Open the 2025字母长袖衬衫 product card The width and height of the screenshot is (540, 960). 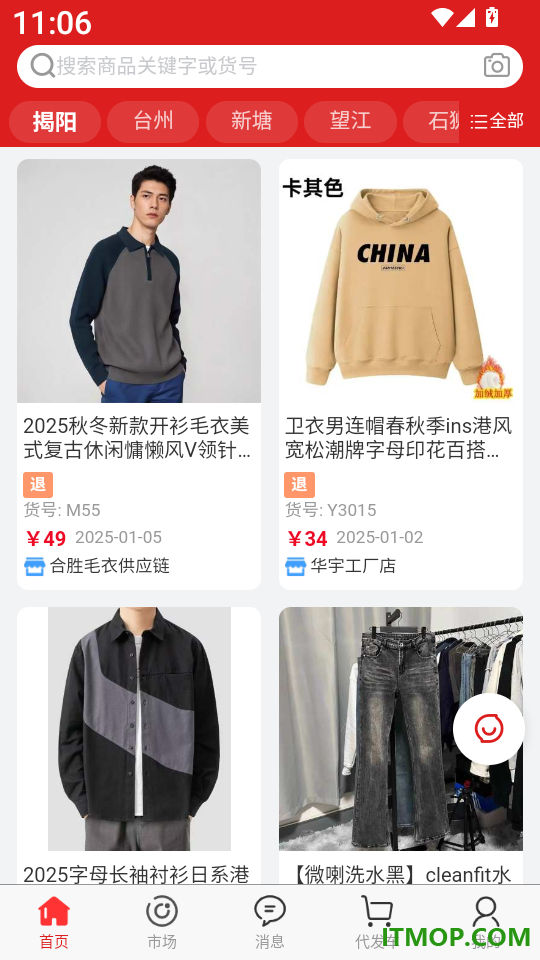(x=139, y=746)
